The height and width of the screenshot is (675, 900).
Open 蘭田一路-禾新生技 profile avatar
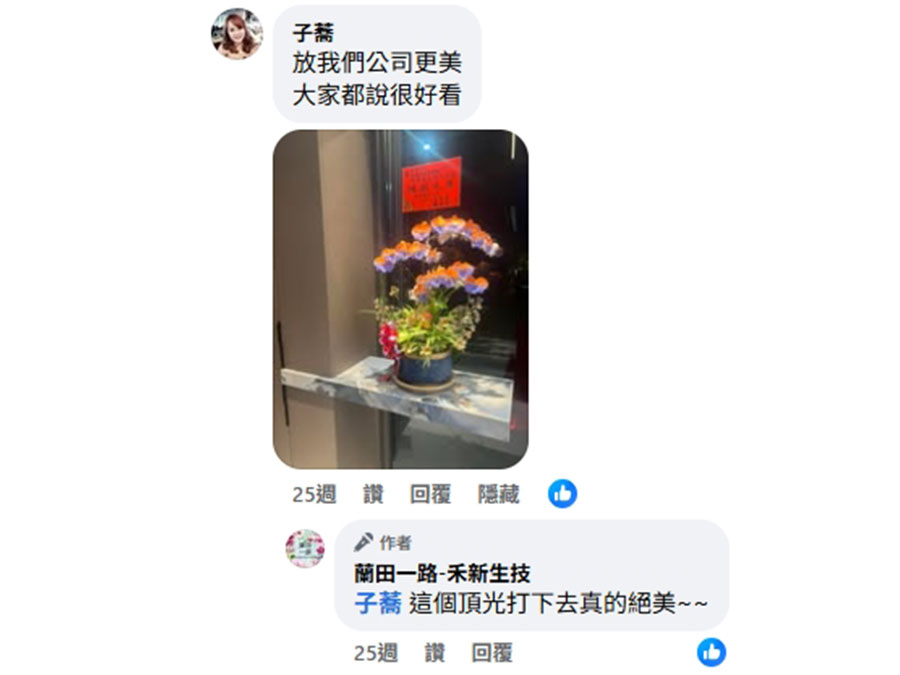pyautogui.click(x=305, y=549)
